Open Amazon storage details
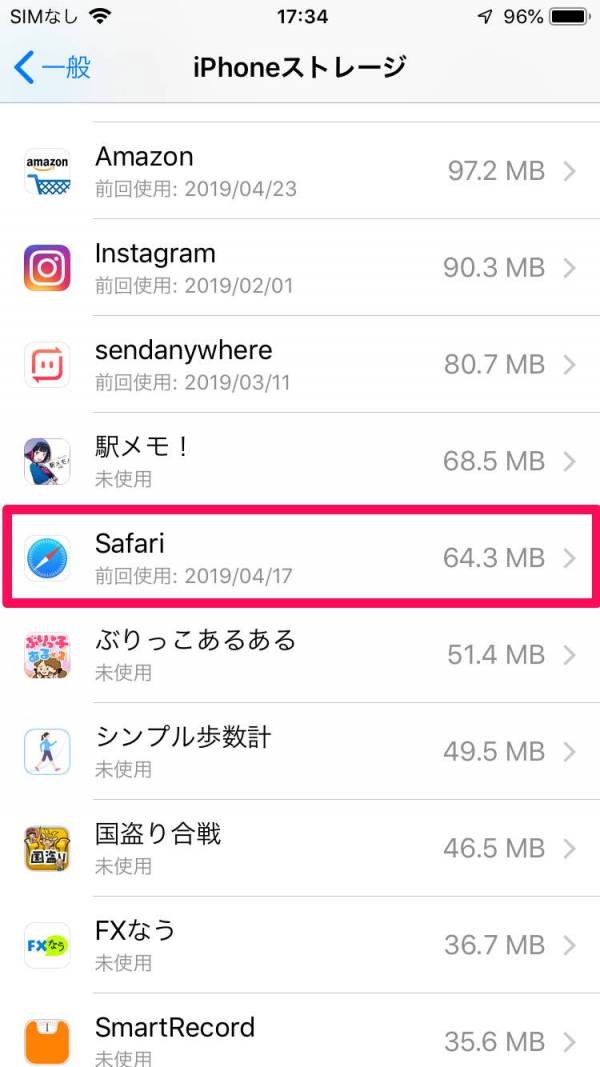This screenshot has height=1067, width=600. (300, 172)
